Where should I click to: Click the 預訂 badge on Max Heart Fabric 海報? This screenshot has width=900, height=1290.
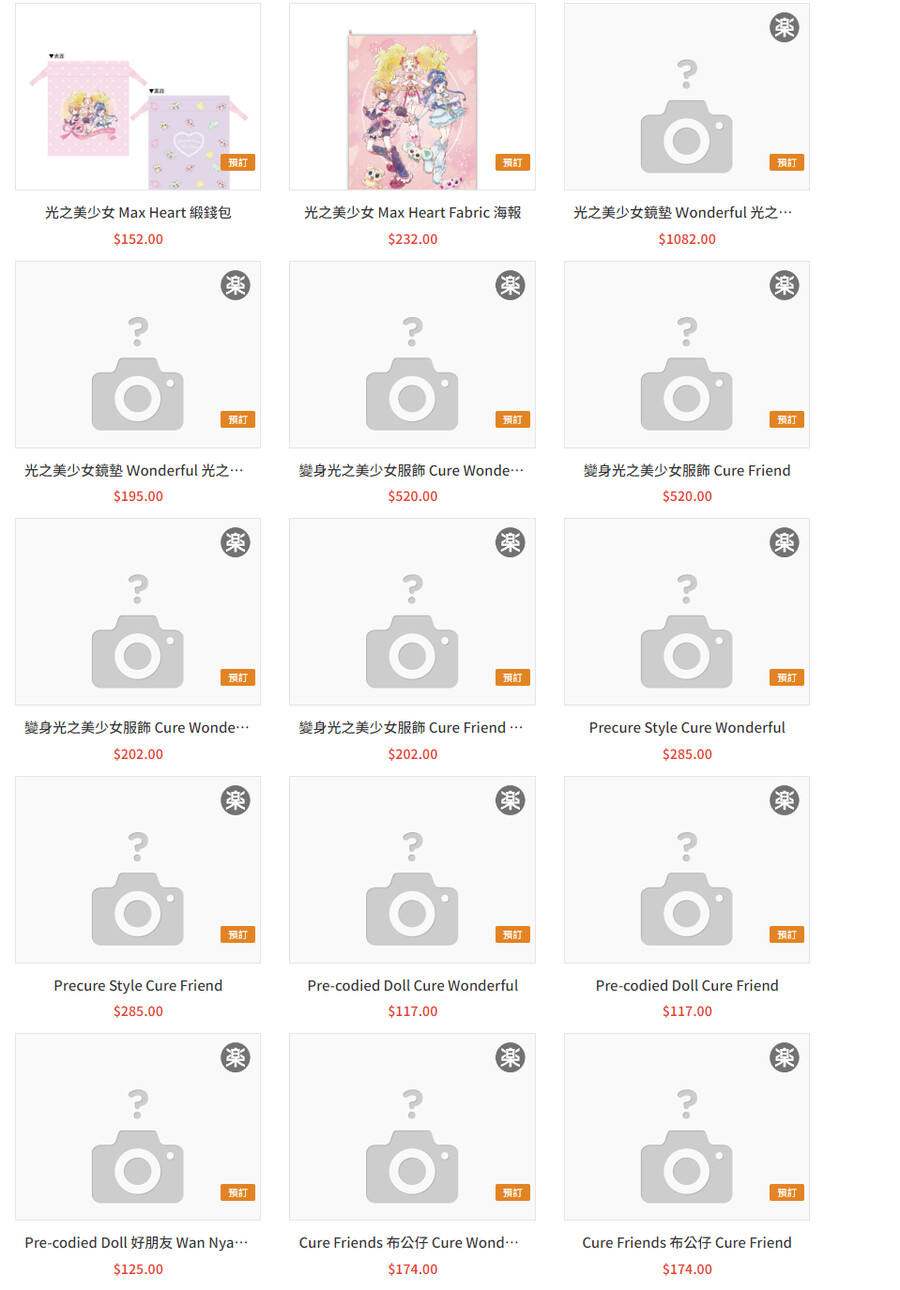click(513, 161)
